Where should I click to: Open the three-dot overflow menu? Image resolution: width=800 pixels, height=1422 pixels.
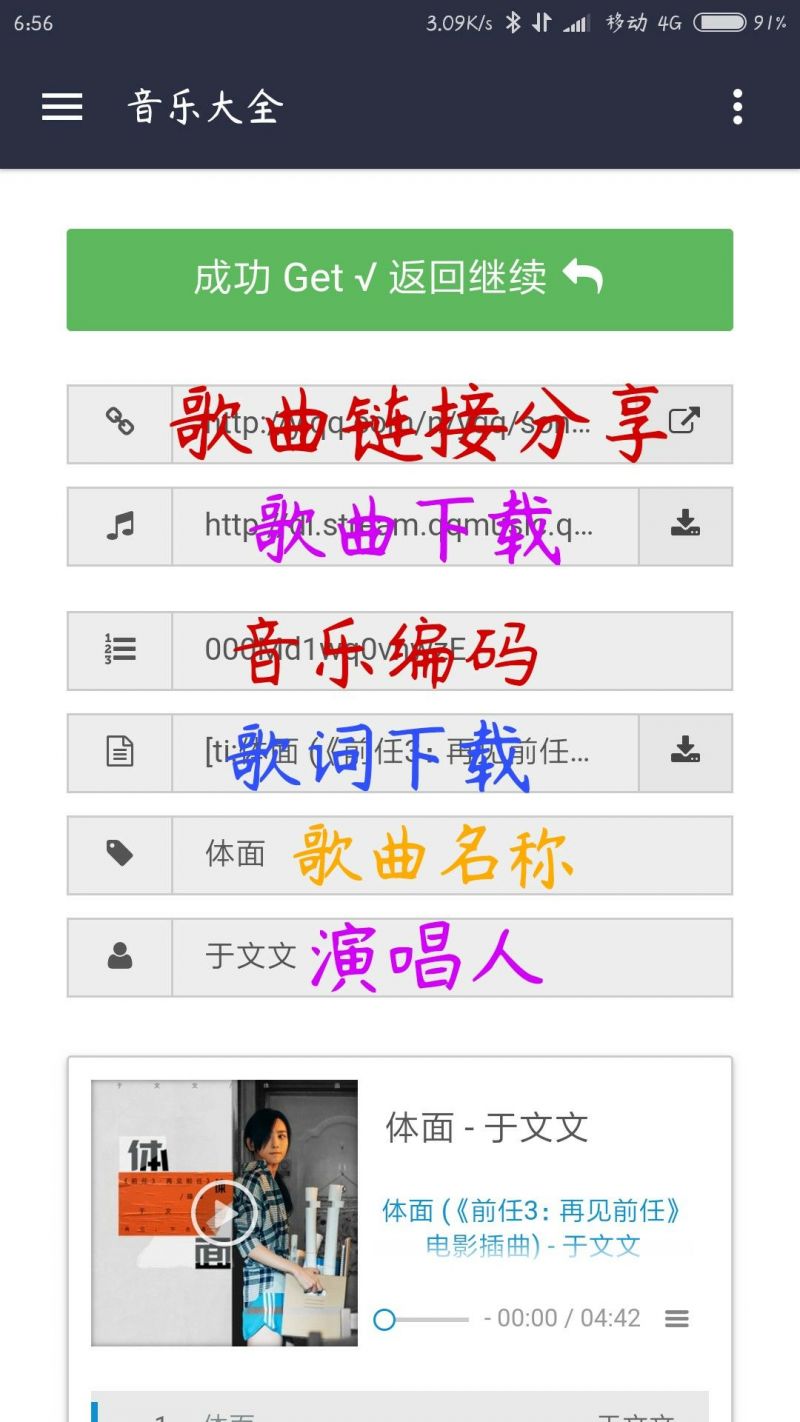point(737,107)
